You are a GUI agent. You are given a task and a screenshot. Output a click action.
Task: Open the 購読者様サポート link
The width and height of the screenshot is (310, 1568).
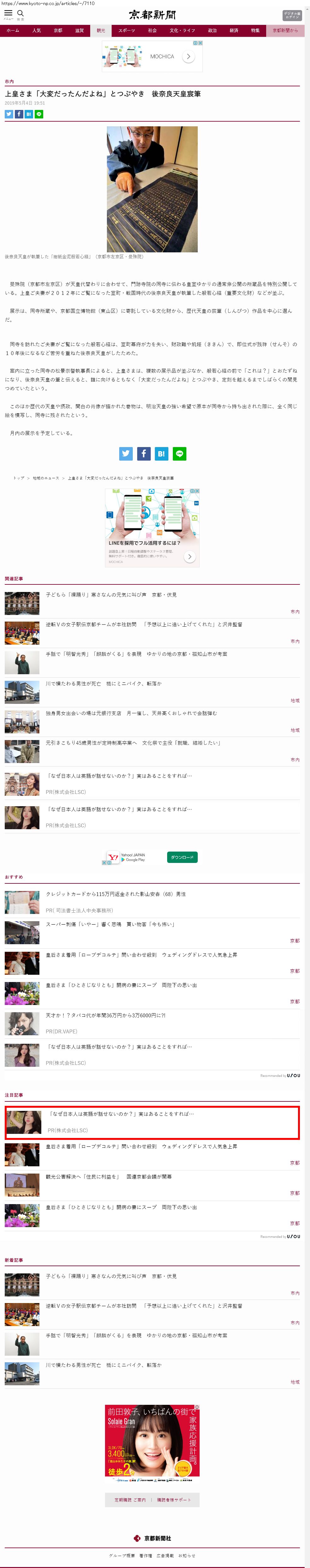tap(174, 1500)
